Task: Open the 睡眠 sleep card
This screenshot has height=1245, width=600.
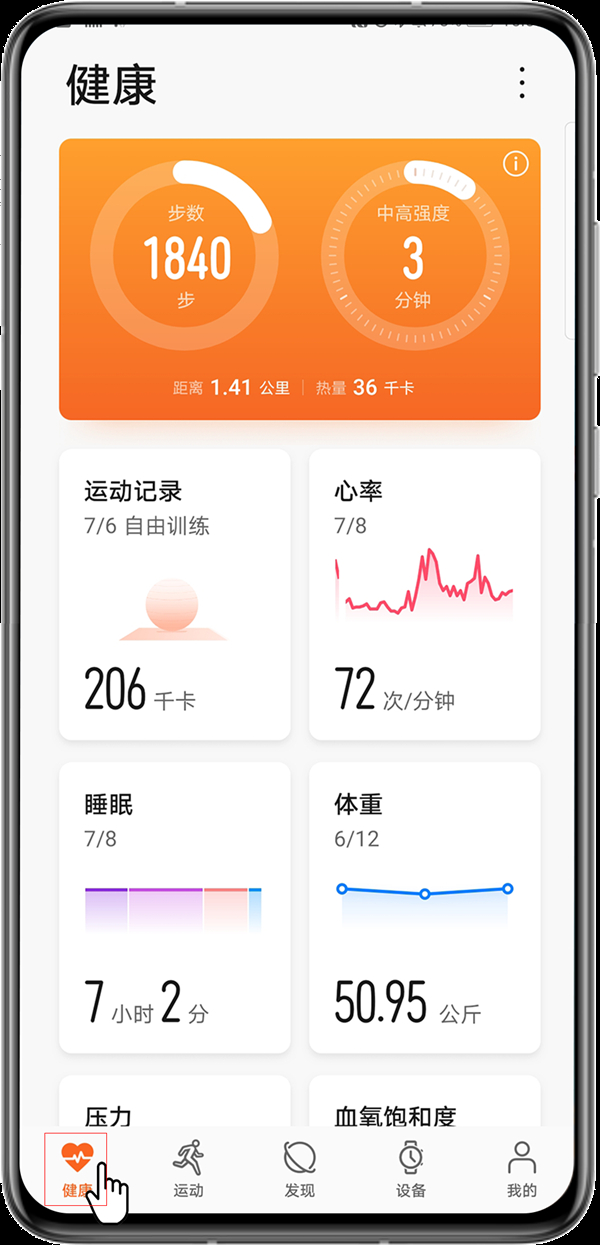Action: (175, 907)
